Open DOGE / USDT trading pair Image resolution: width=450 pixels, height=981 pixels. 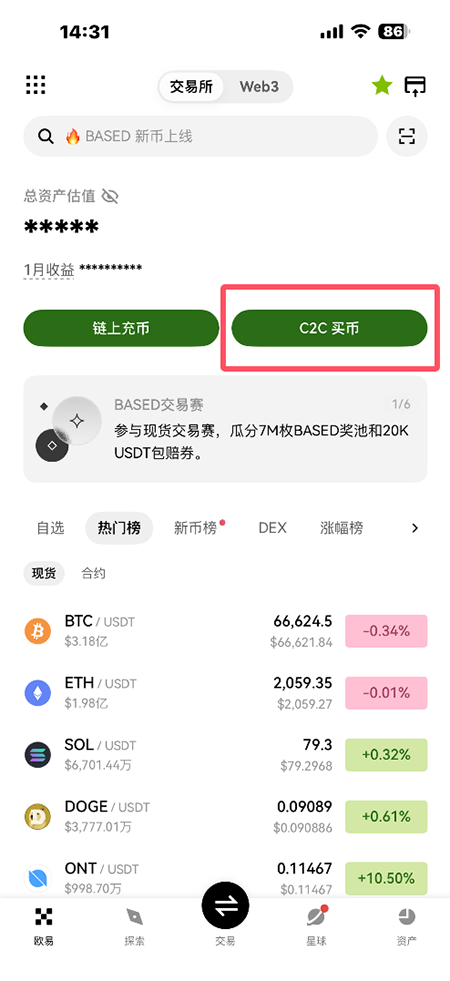[x=225, y=816]
